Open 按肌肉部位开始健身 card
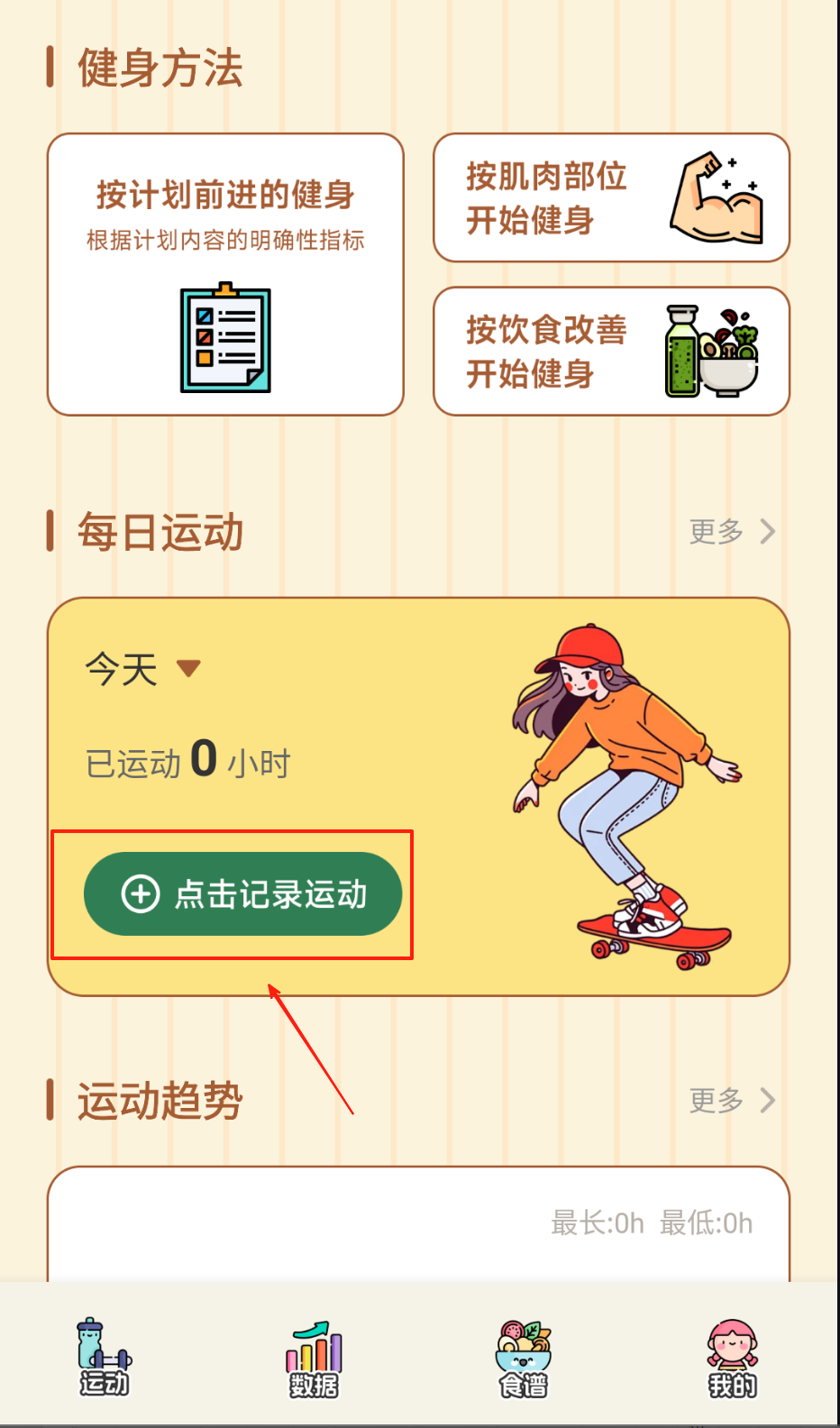This screenshot has height=1428, width=840. (x=611, y=198)
